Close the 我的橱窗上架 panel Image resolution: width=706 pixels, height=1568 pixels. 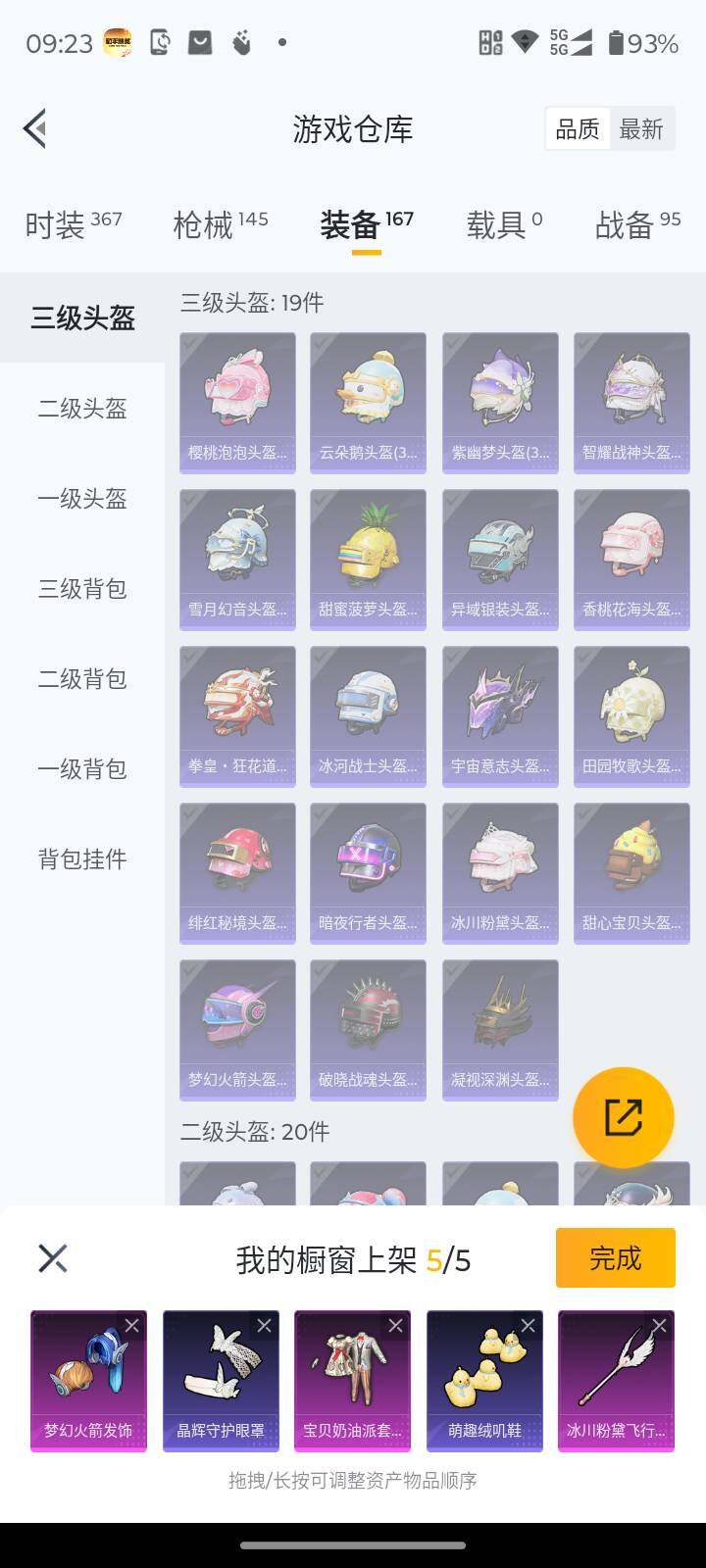pyautogui.click(x=53, y=1258)
